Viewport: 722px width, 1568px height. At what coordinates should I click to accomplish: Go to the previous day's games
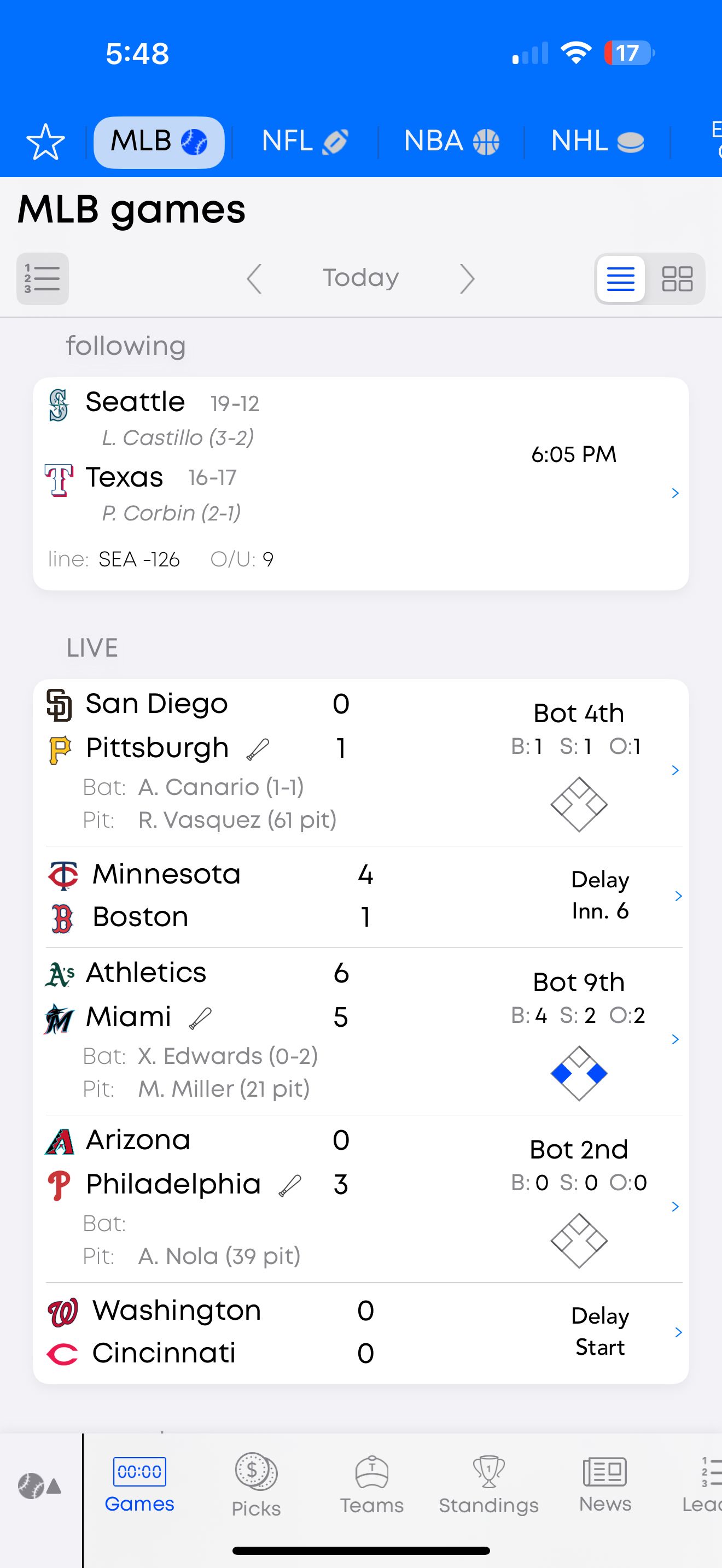[254, 279]
